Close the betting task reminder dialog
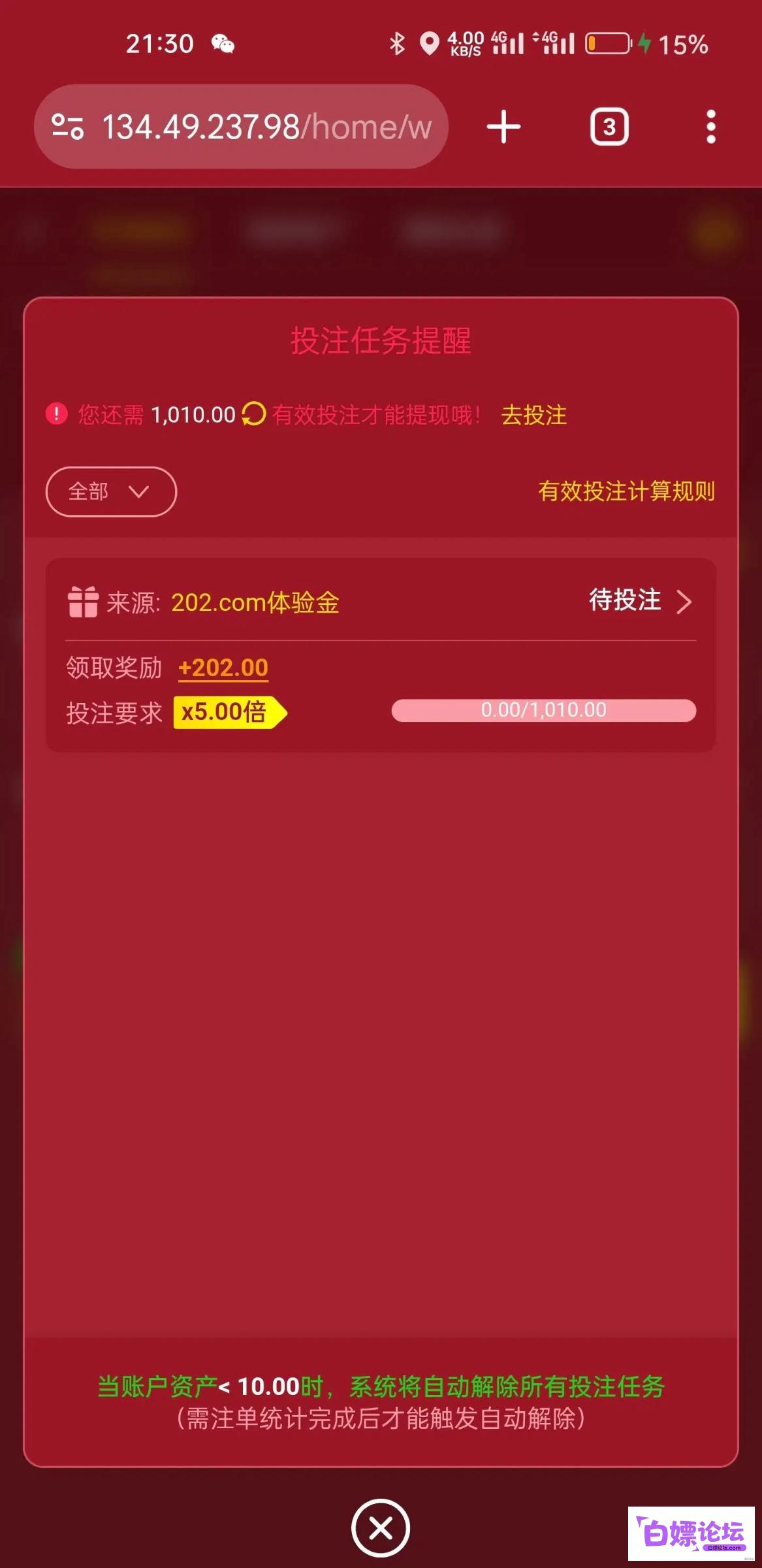762x1568 pixels. (381, 1528)
